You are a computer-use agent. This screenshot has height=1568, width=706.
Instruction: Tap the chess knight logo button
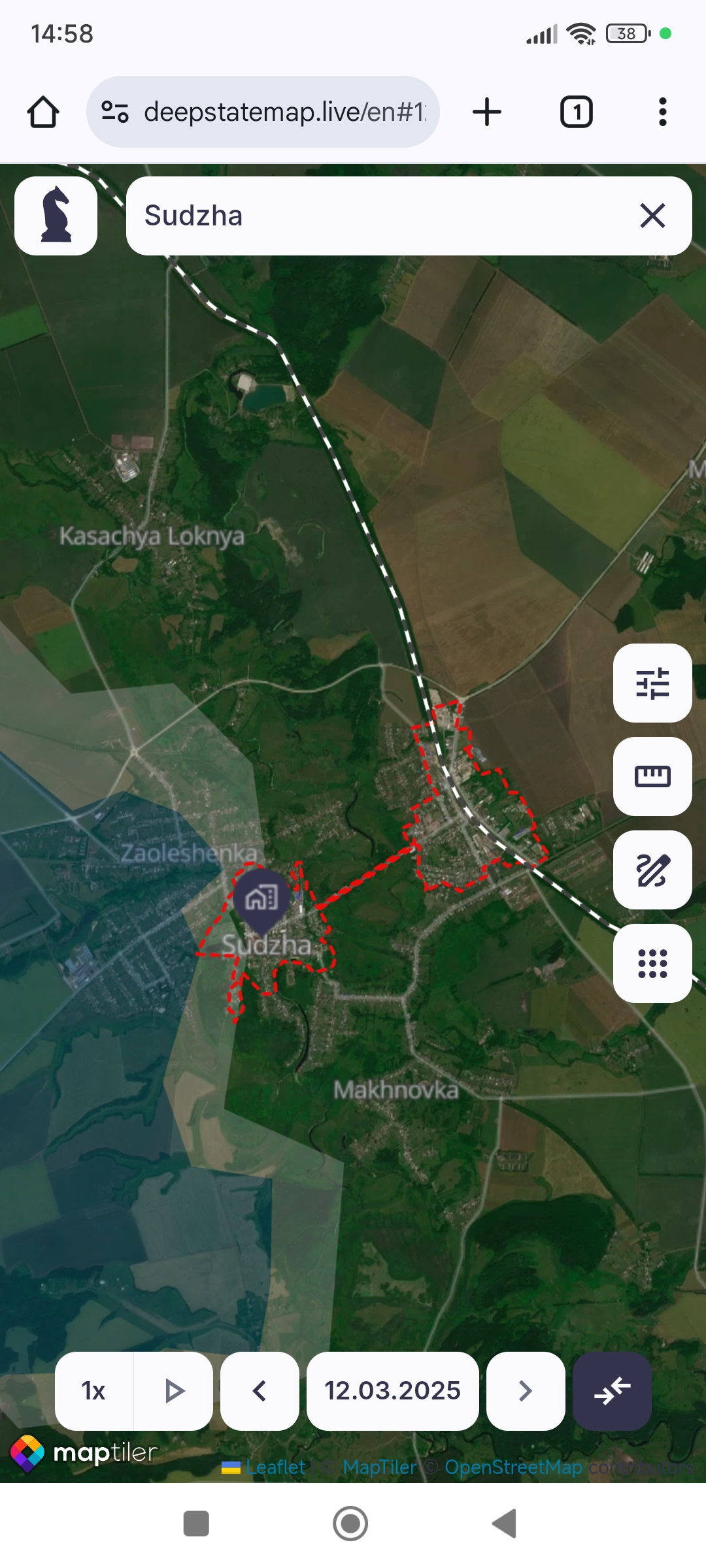[56, 216]
